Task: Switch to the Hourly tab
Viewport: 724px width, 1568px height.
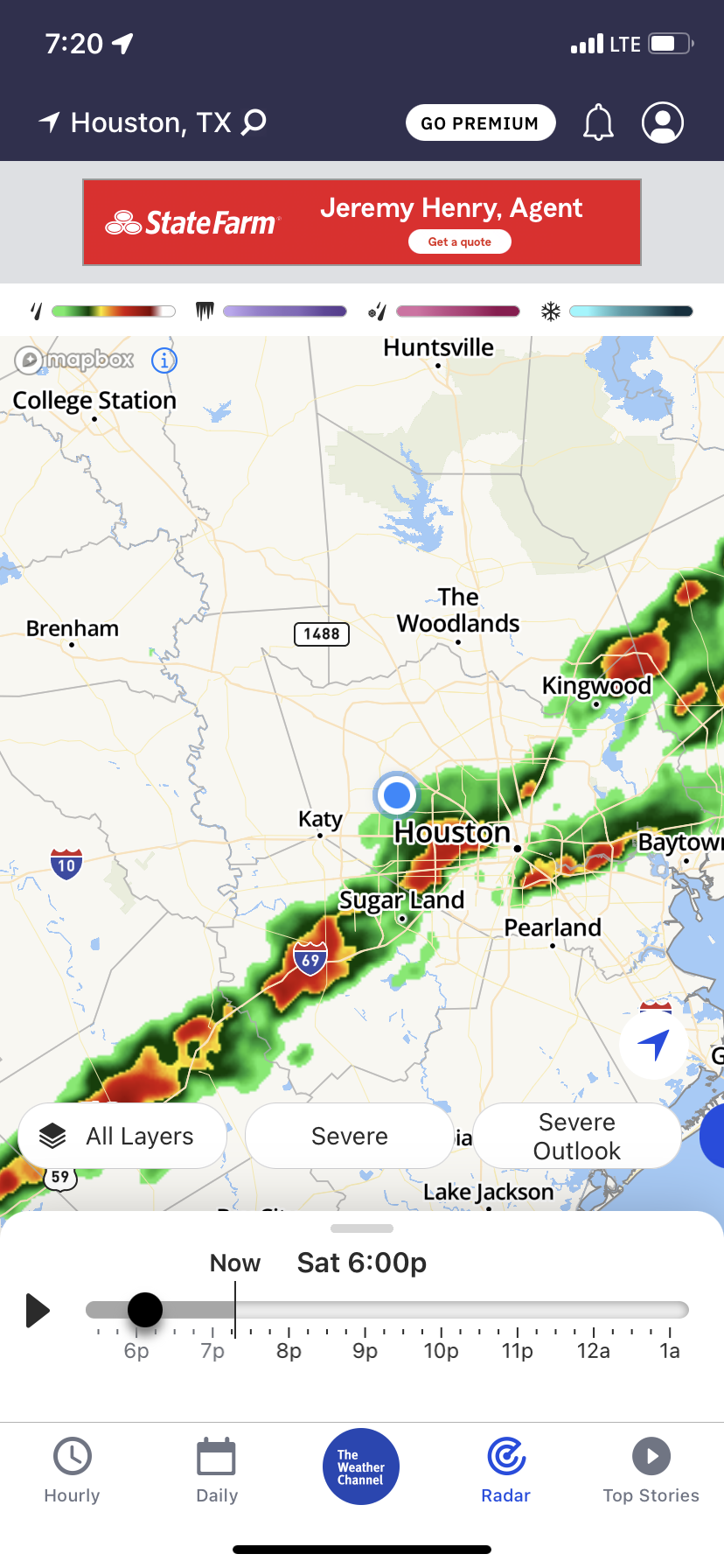Action: tap(73, 1470)
